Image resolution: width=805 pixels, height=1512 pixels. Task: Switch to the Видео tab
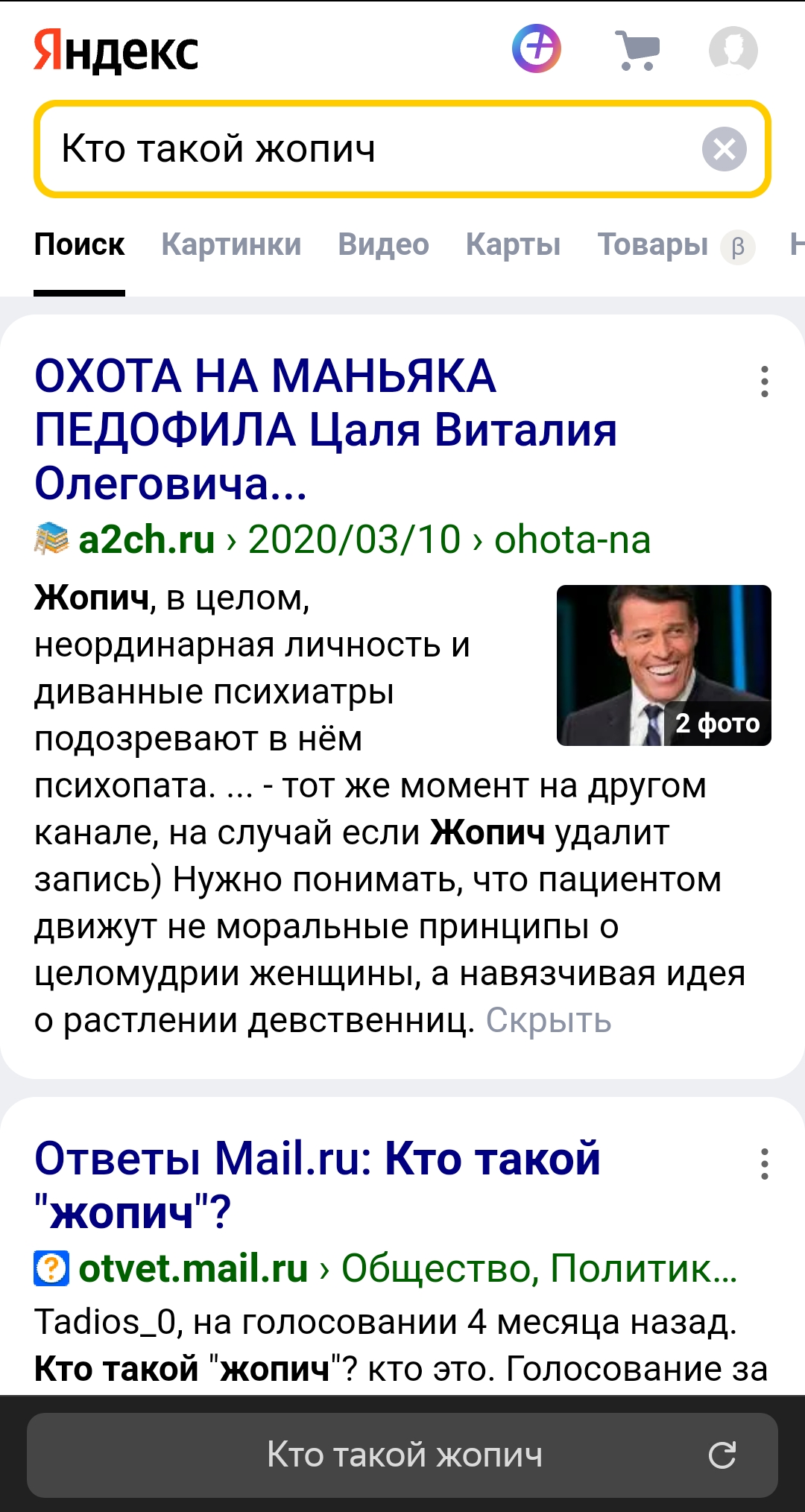[383, 244]
